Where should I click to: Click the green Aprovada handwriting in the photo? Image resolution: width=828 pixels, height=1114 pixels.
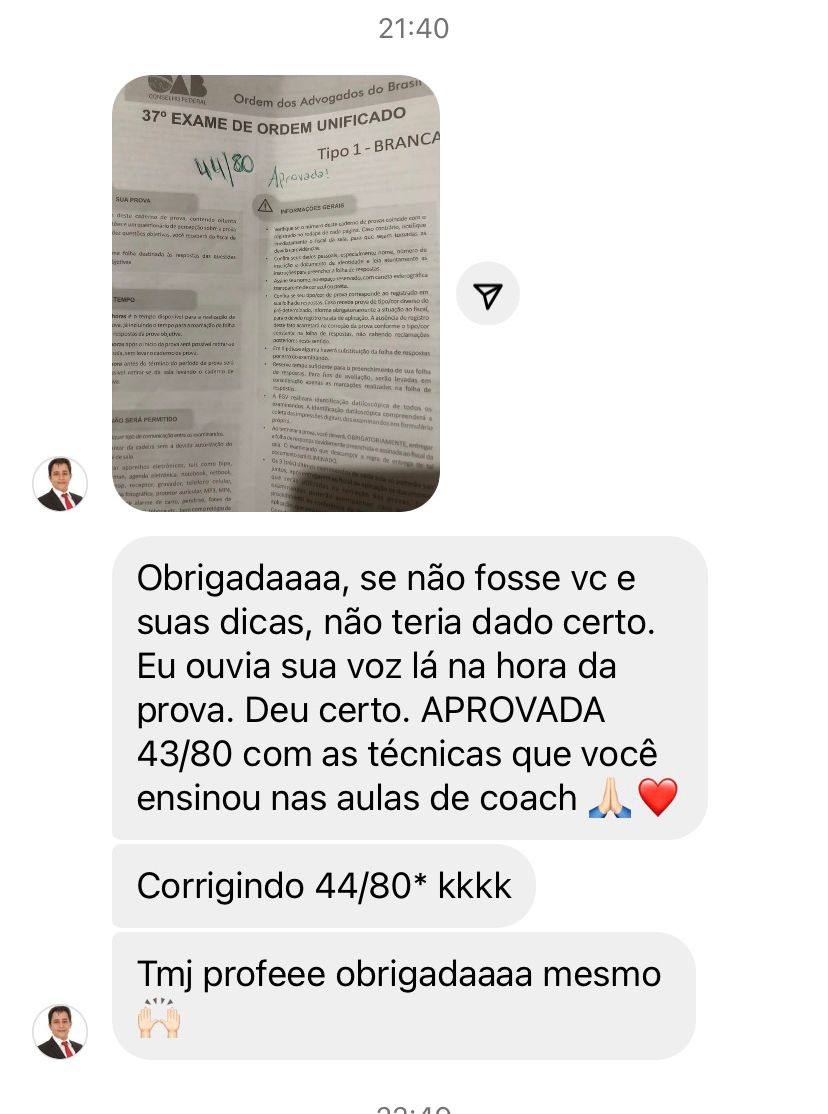click(300, 176)
